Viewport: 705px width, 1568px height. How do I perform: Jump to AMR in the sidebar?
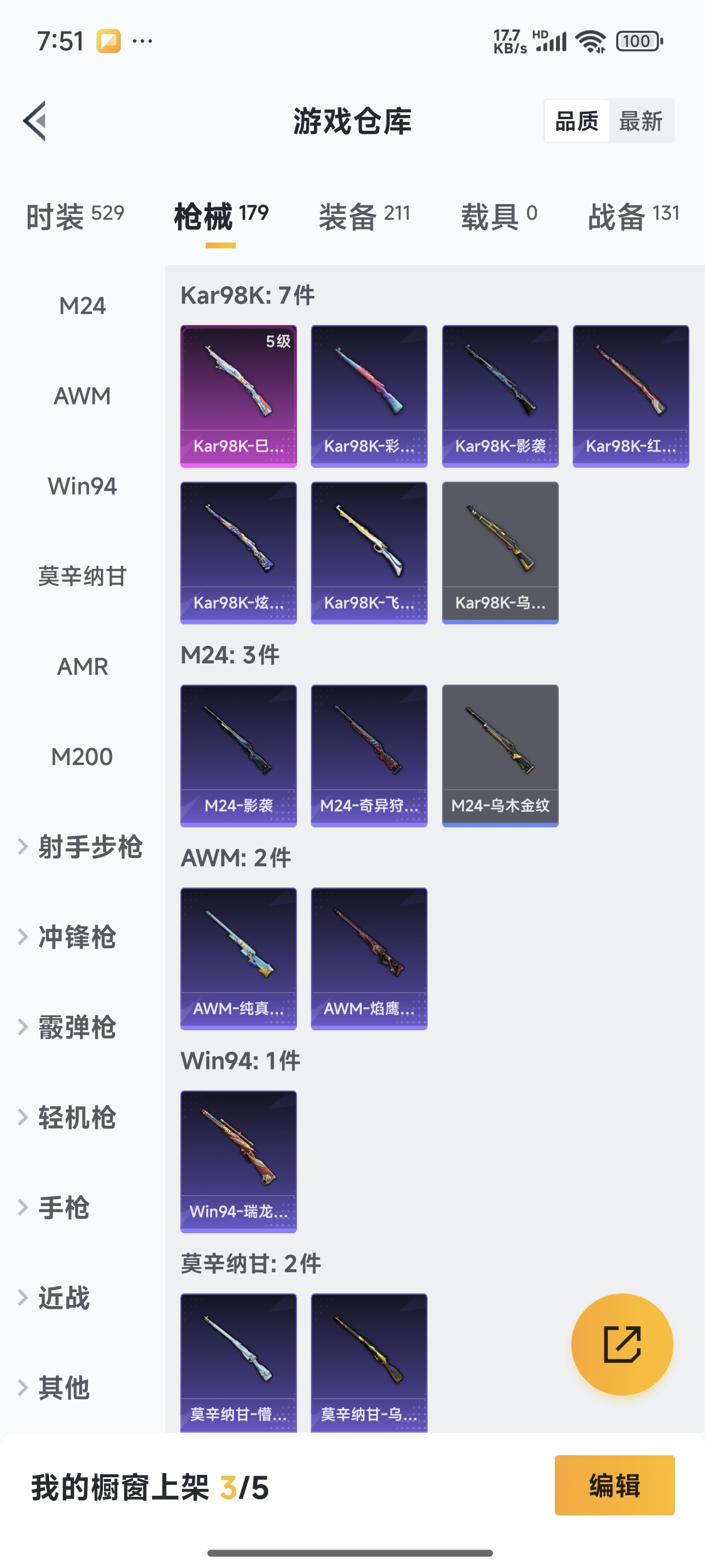82,667
